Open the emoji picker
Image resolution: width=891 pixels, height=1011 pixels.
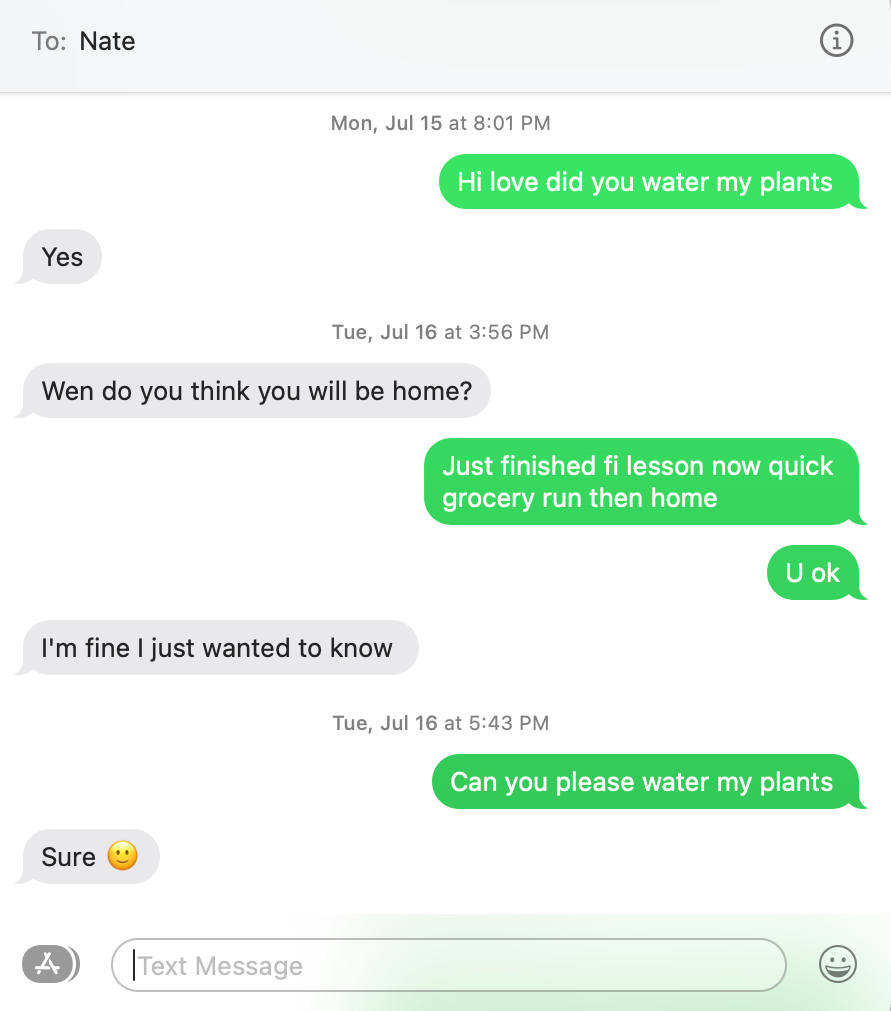point(838,964)
